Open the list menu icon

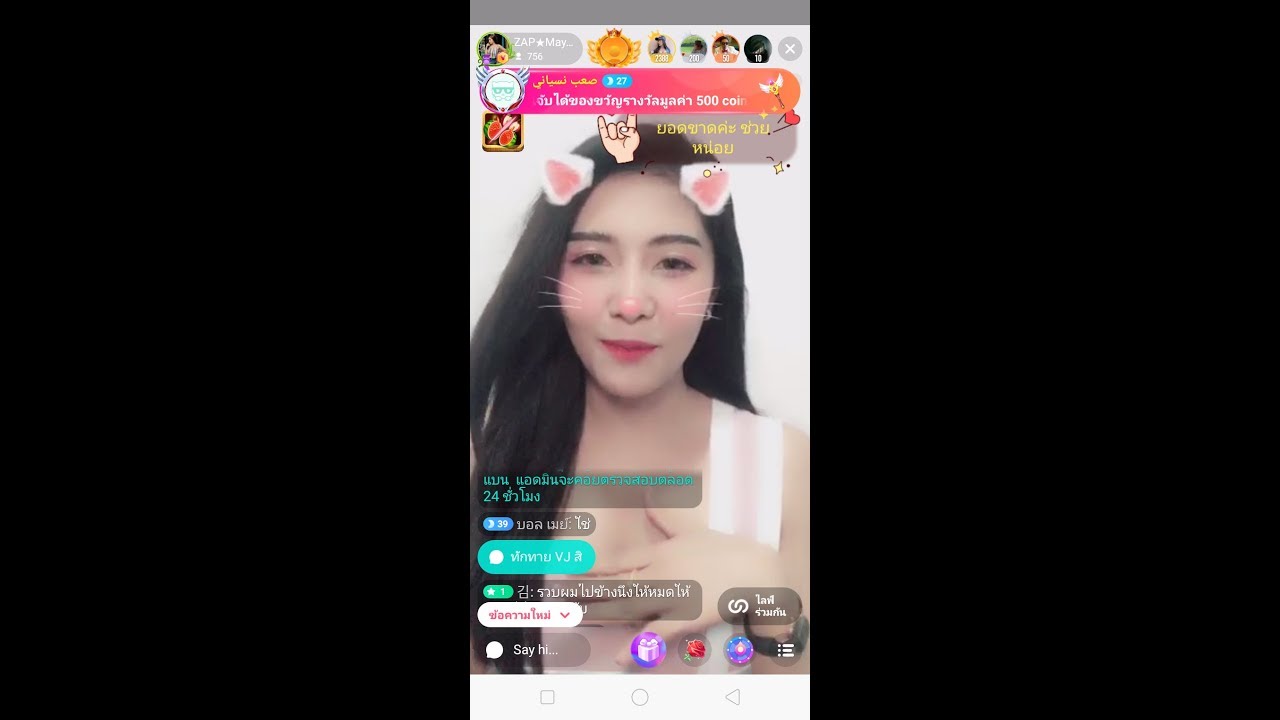coord(786,650)
